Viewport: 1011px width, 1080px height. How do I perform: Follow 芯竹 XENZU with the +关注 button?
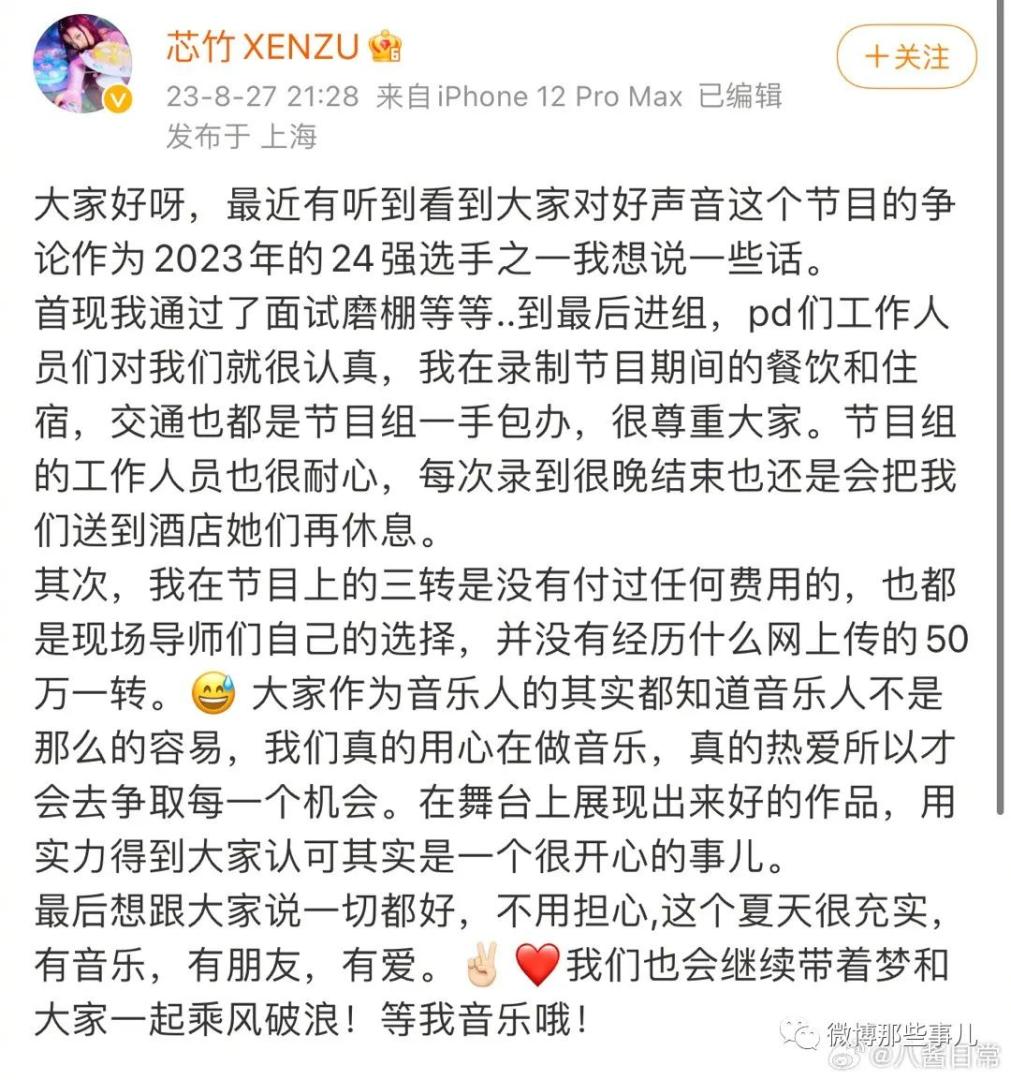pos(906,57)
